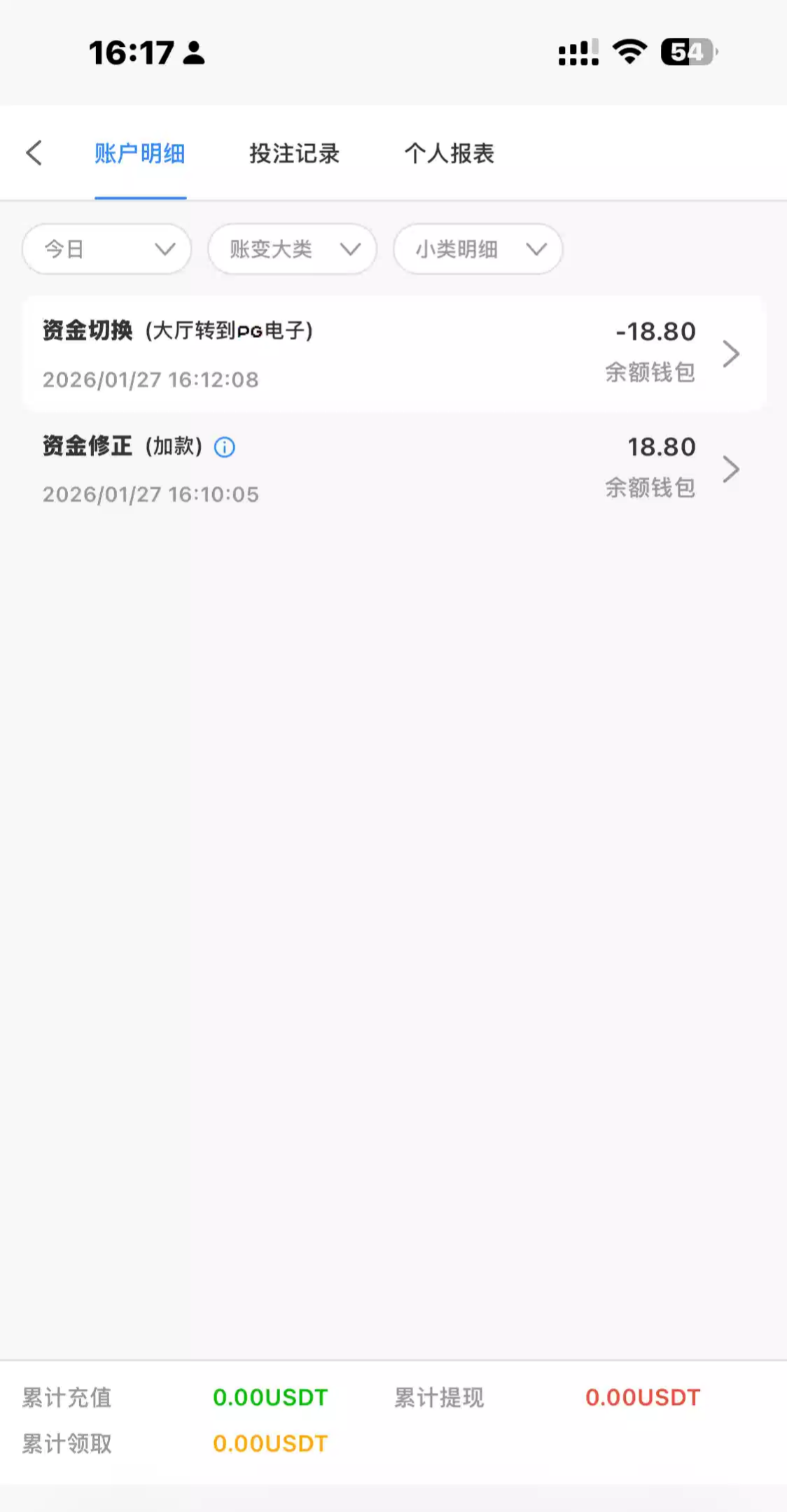The width and height of the screenshot is (787, 1512).
Task: Open the 小类明细 filter dropdown
Action: [x=478, y=249]
